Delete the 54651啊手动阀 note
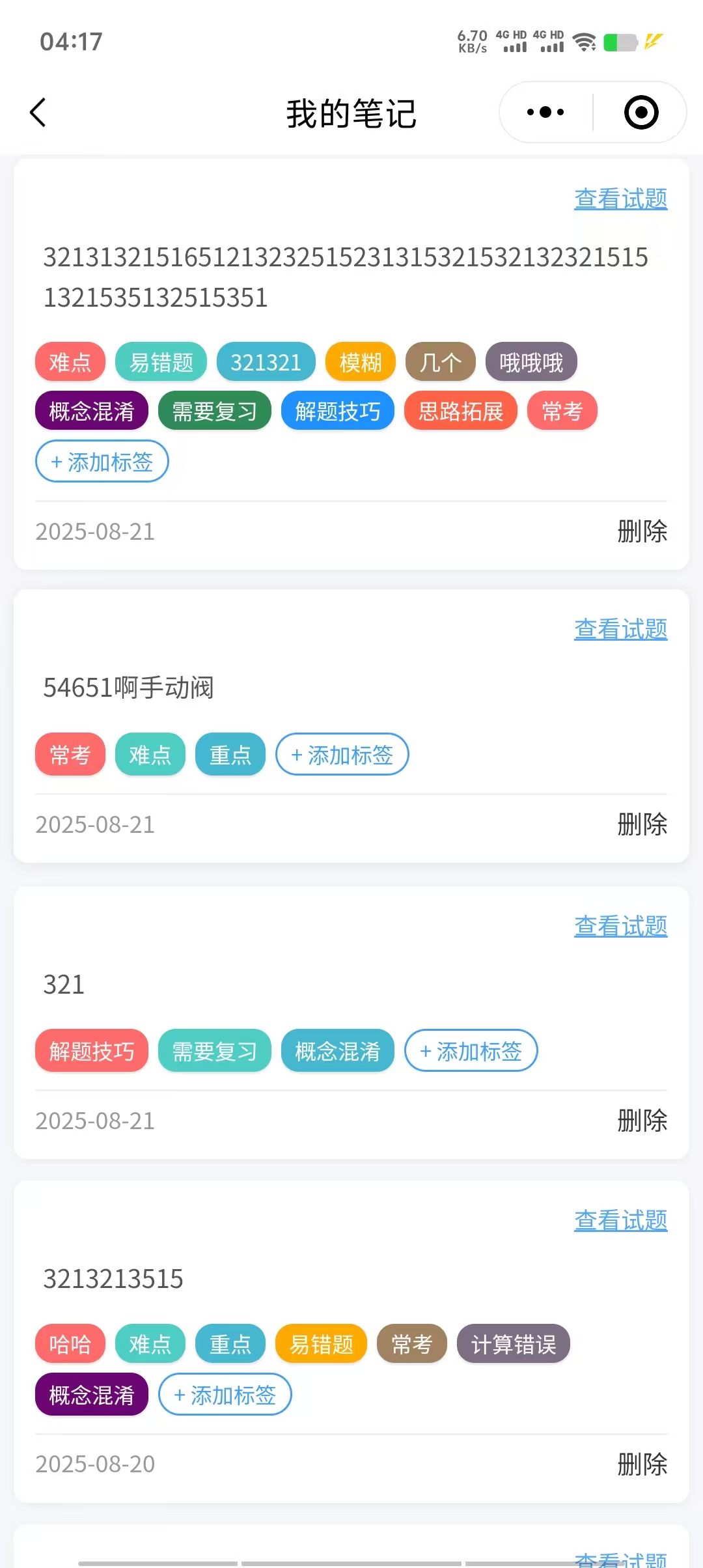The height and width of the screenshot is (1568, 703). coord(642,824)
